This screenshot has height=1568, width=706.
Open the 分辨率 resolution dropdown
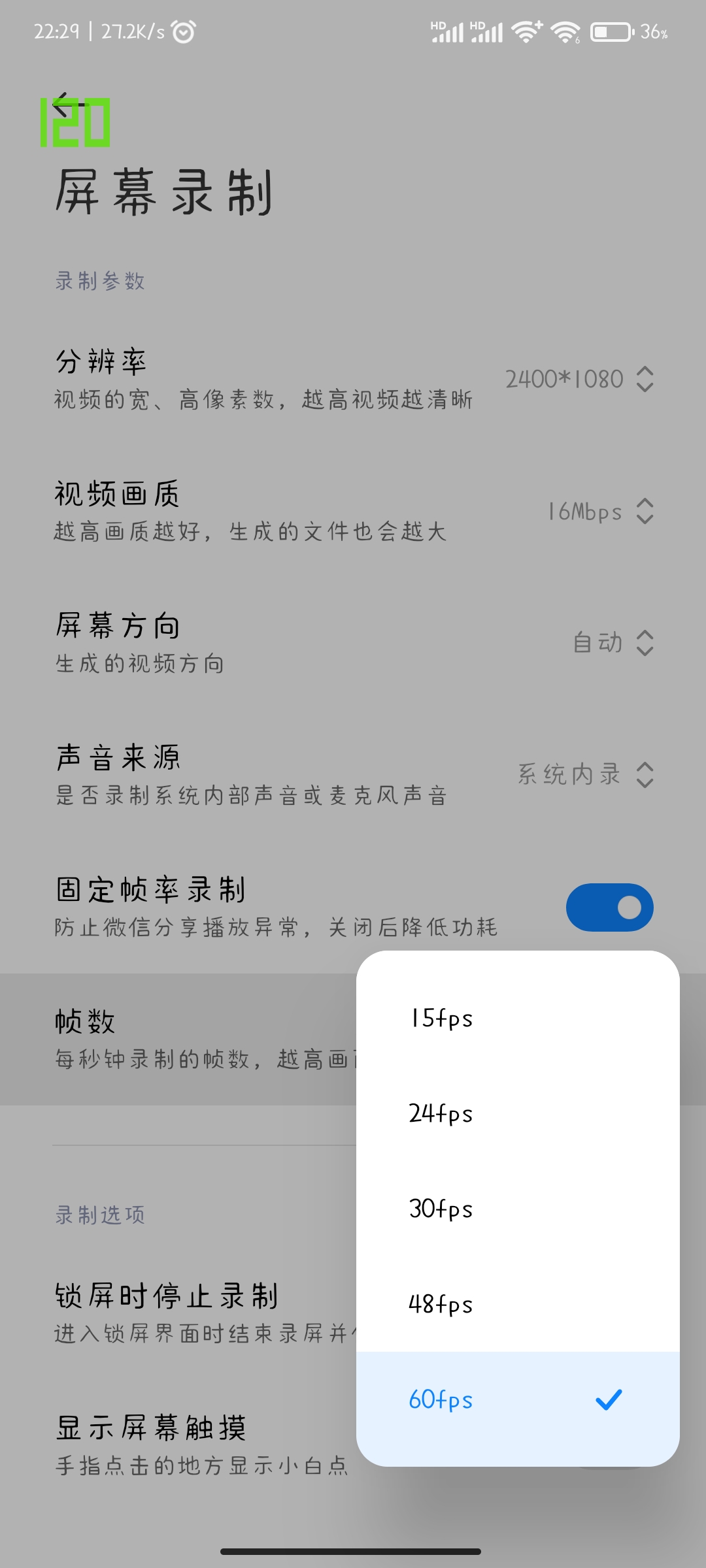coord(579,379)
